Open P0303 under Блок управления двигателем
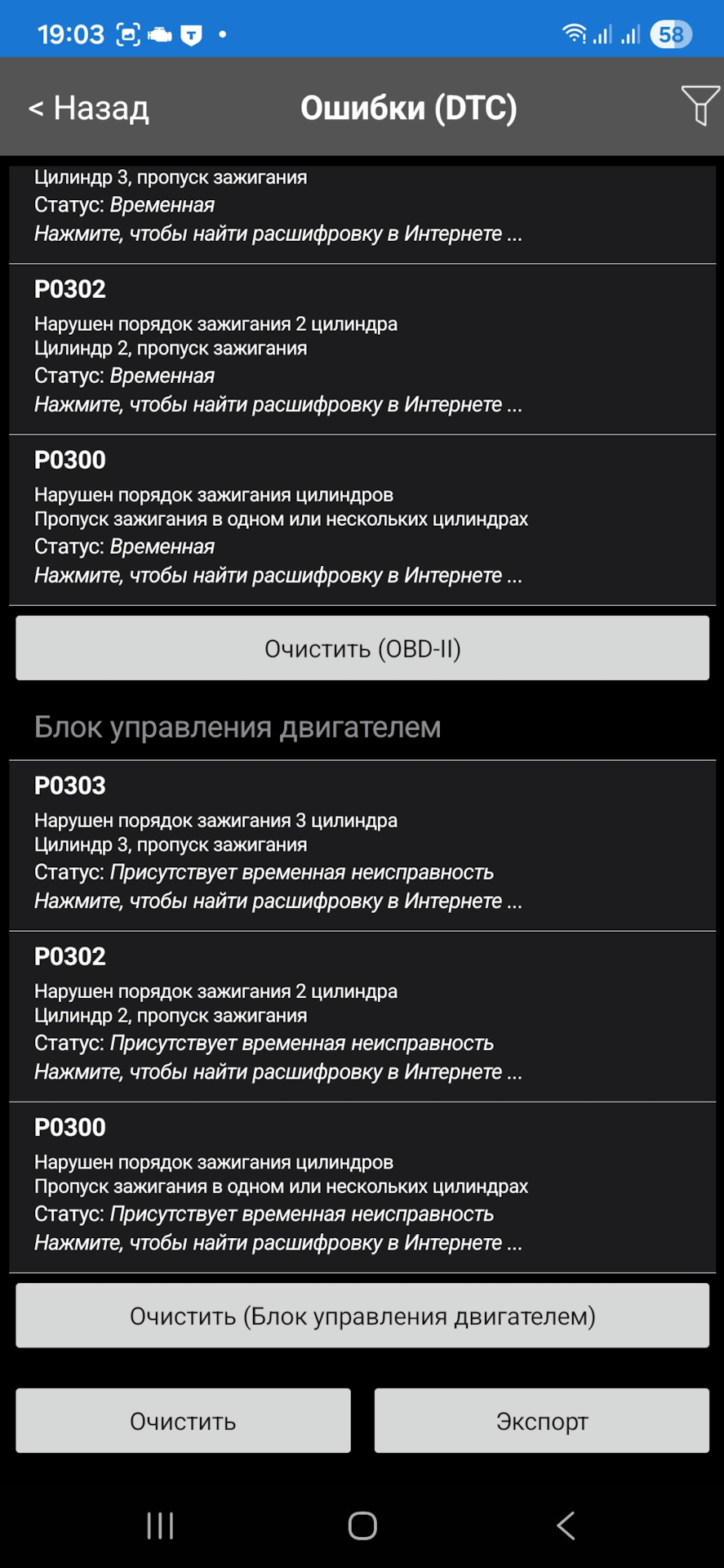This screenshot has width=724, height=1568. point(362,845)
